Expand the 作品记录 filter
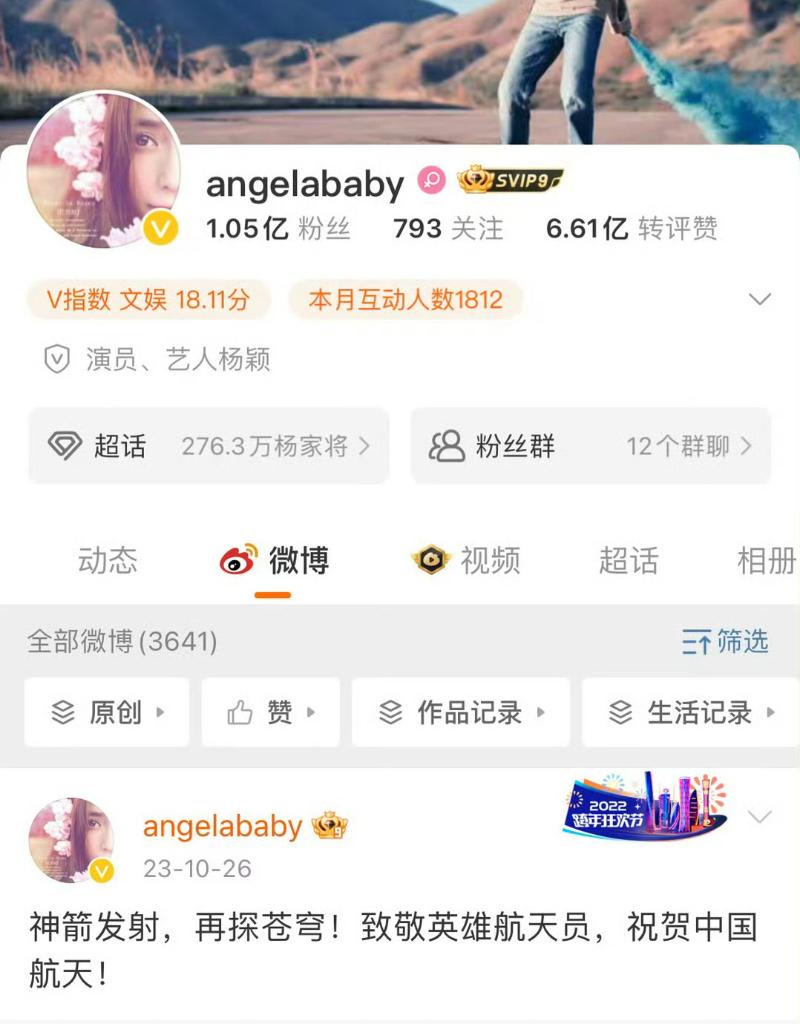This screenshot has width=800, height=1024. pyautogui.click(x=461, y=713)
